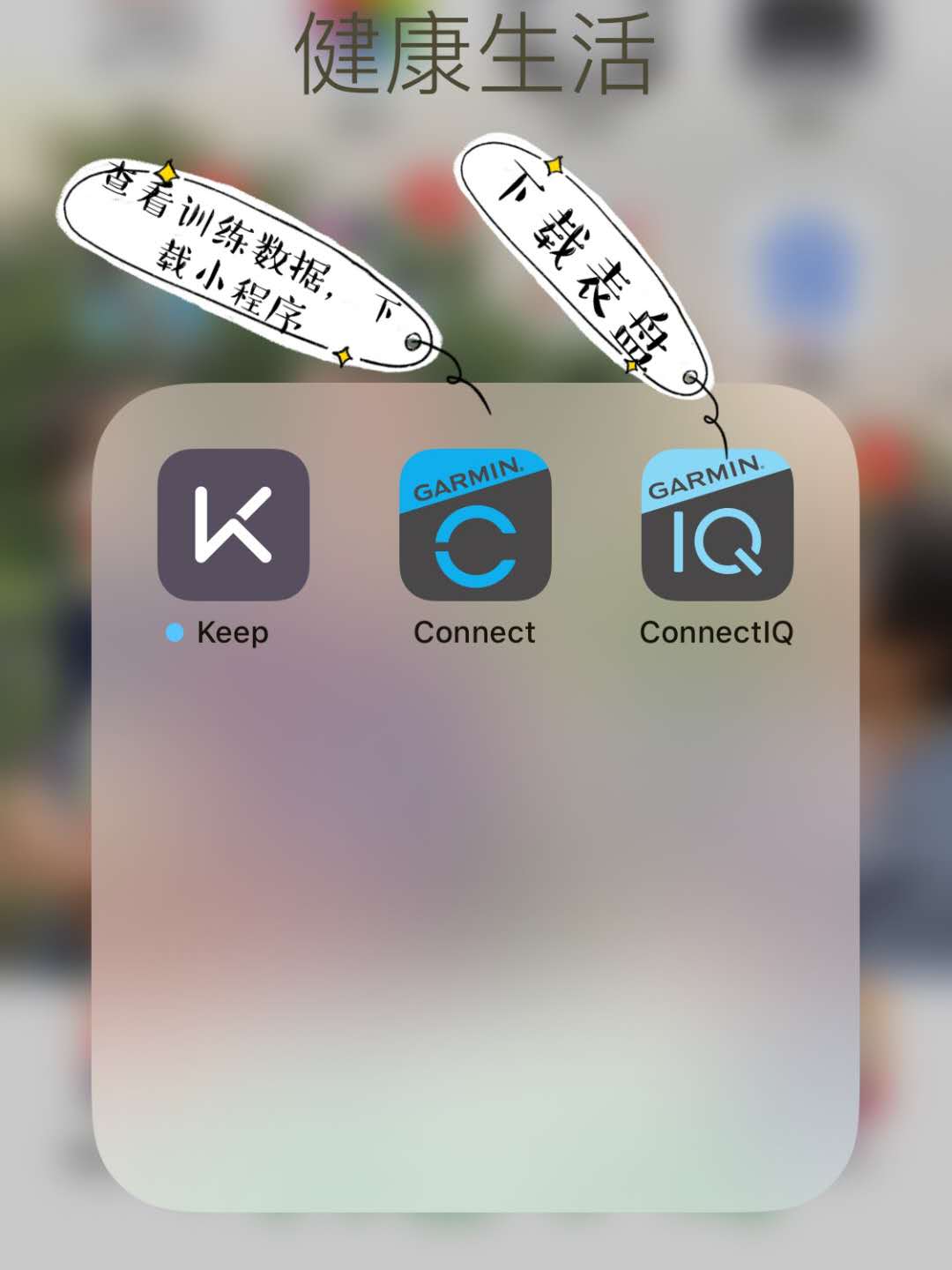Viewport: 952px width, 1270px height.
Task: Launch the Garmin Connect app
Action: tap(475, 525)
